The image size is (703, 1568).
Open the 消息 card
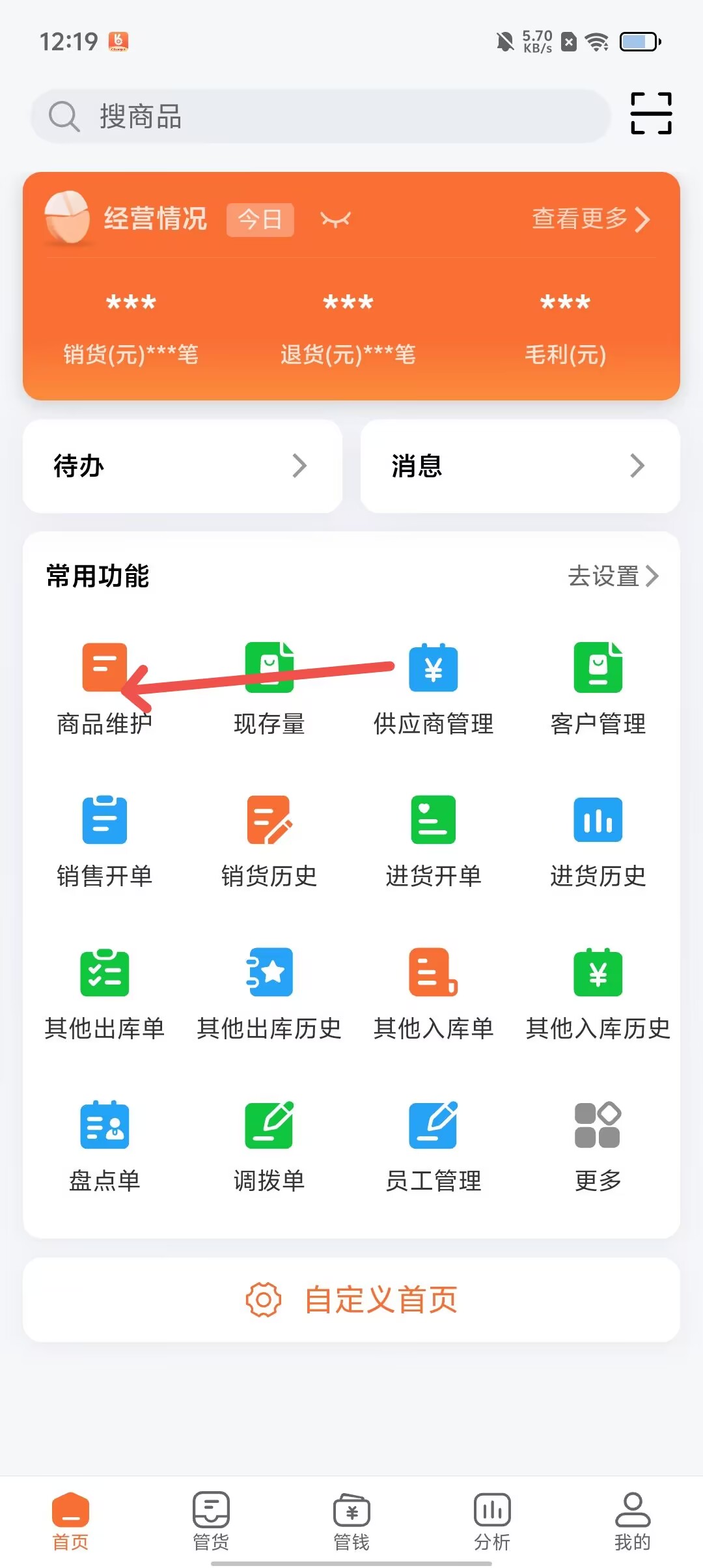click(519, 466)
